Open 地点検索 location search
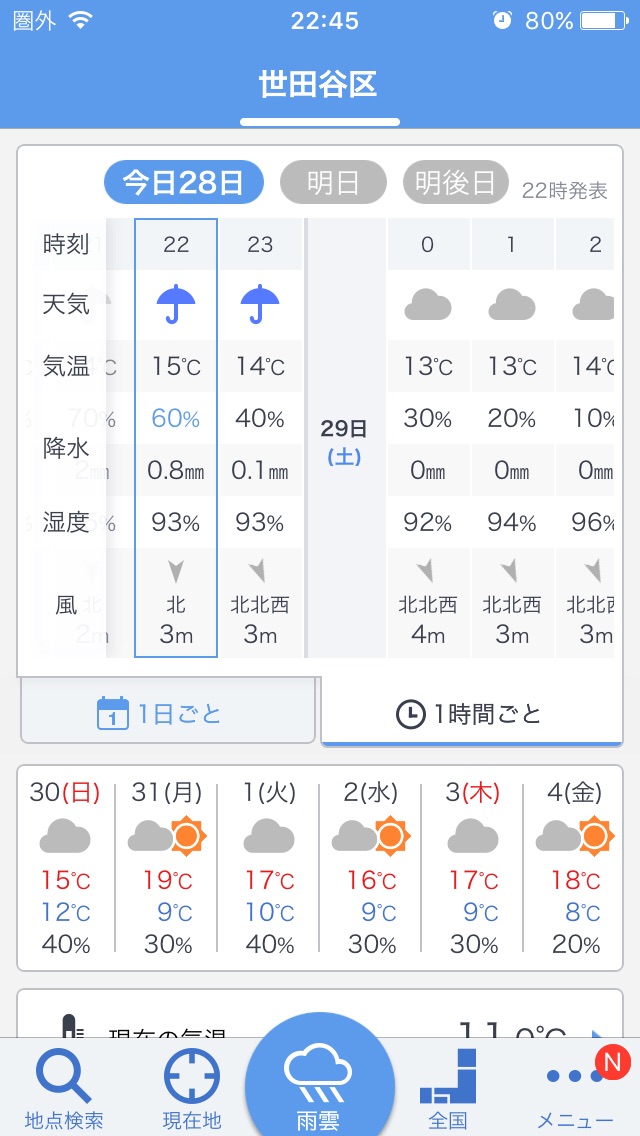640x1136 pixels. (x=64, y=1091)
